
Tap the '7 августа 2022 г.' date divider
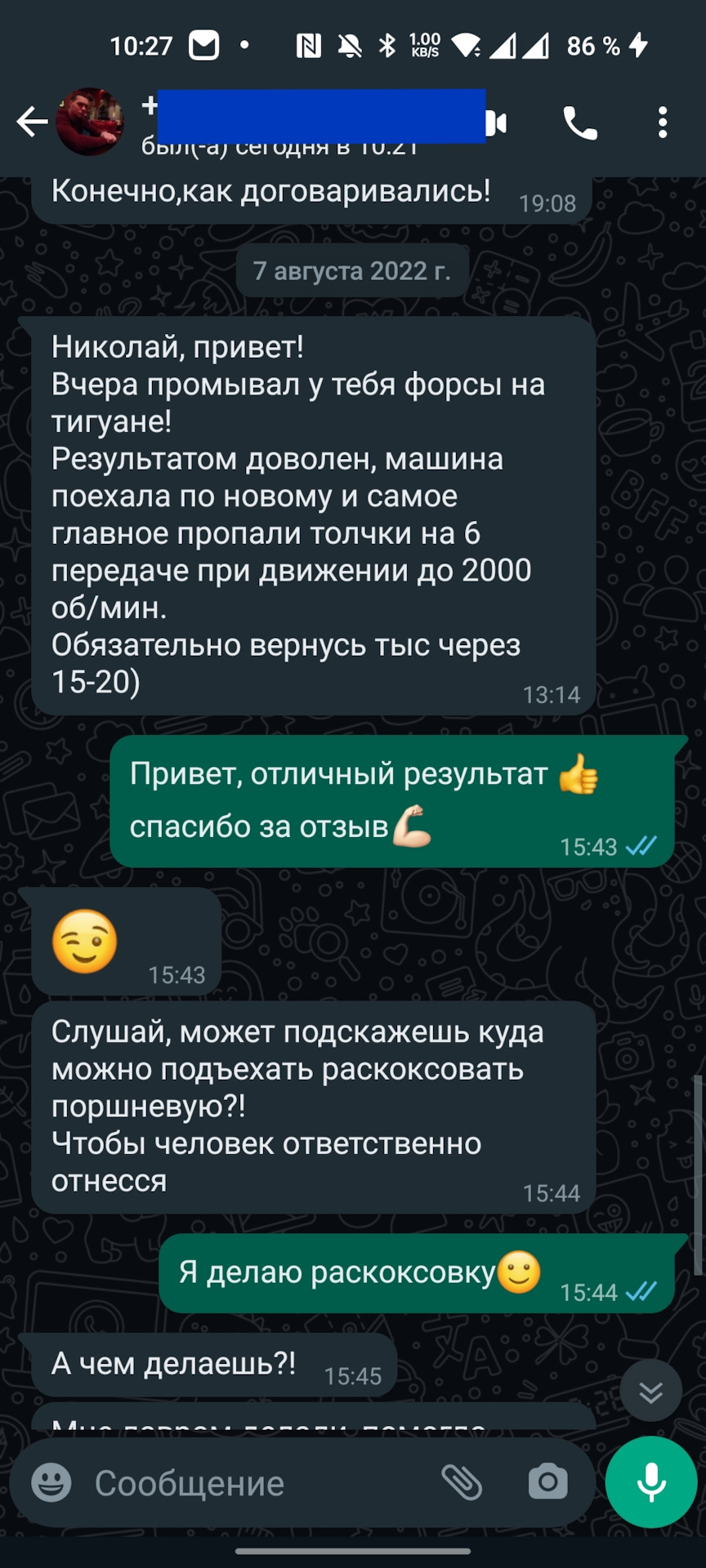point(352,270)
